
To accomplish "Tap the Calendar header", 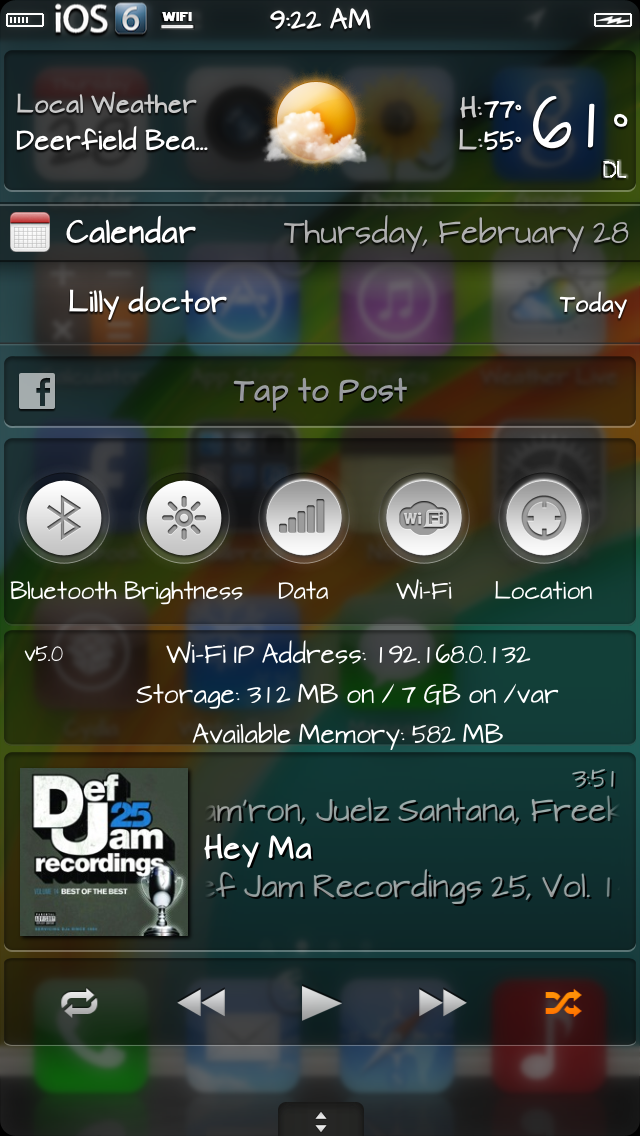I will (320, 233).
